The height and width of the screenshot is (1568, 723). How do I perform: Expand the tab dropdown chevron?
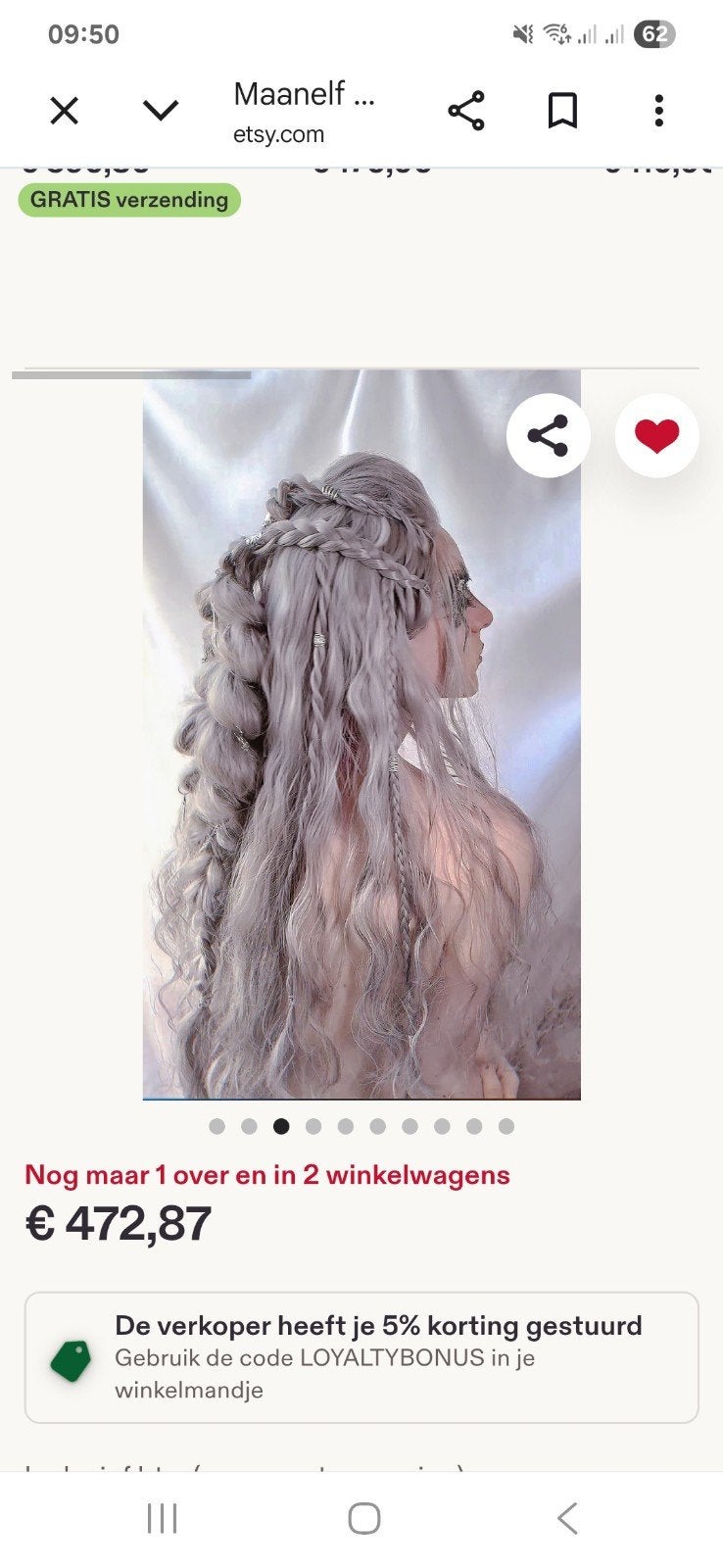pos(161,110)
